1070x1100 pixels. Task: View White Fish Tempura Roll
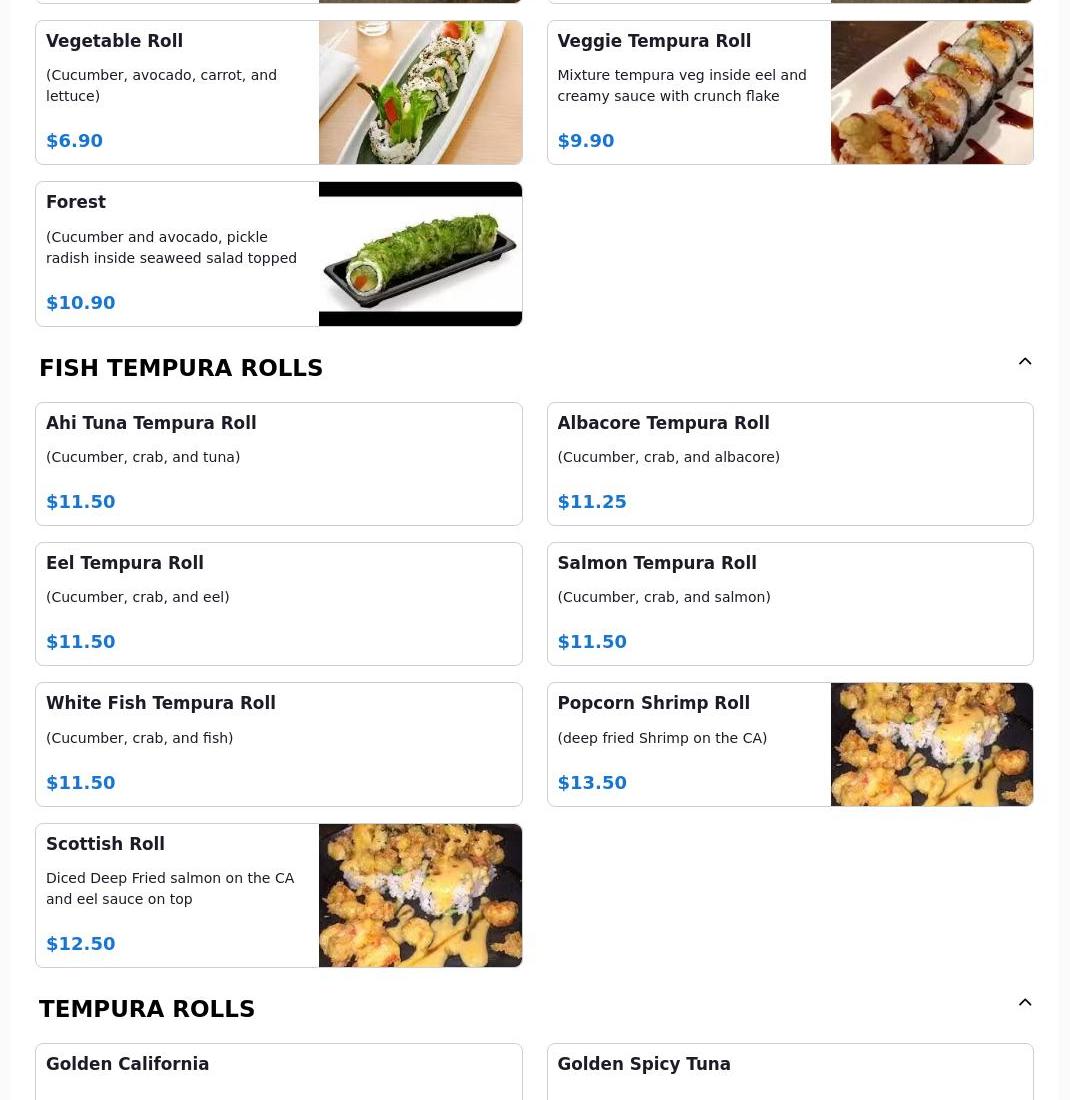[x=278, y=744]
